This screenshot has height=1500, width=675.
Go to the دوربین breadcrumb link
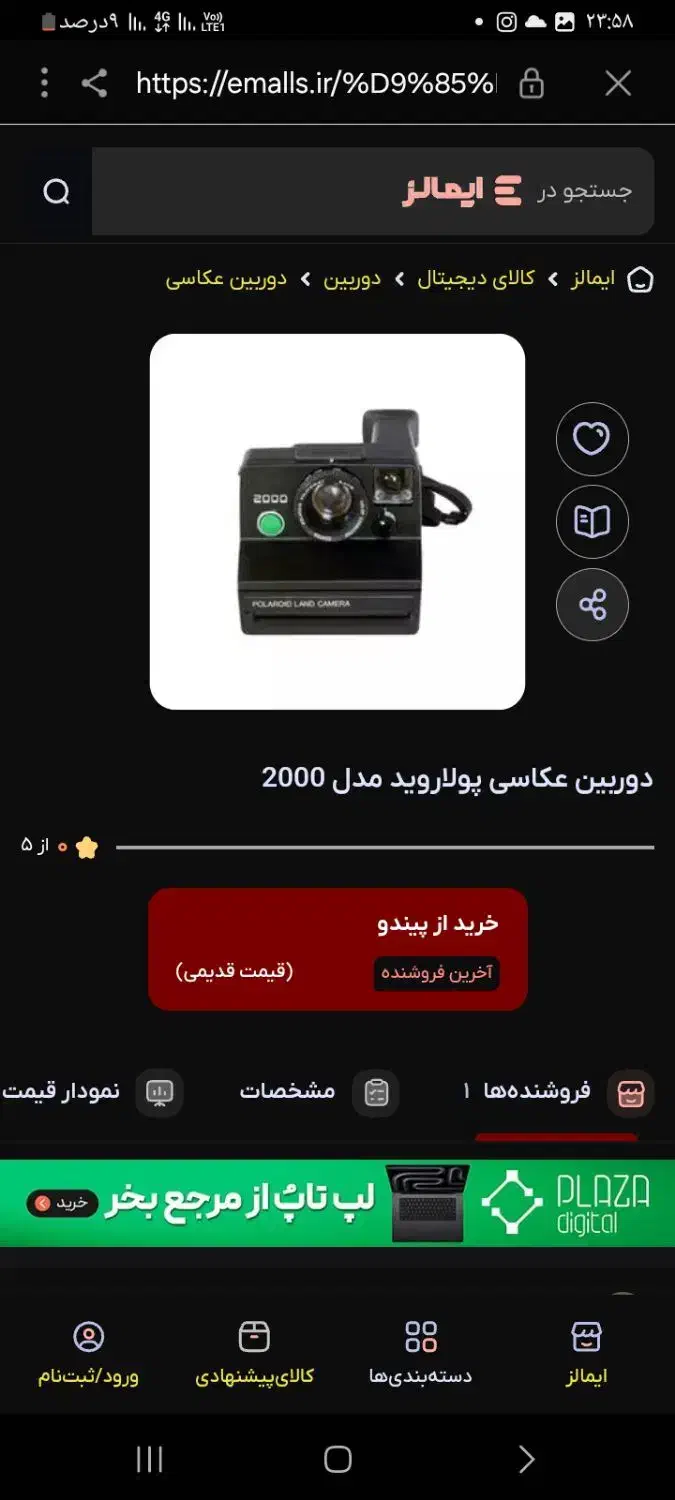click(352, 279)
